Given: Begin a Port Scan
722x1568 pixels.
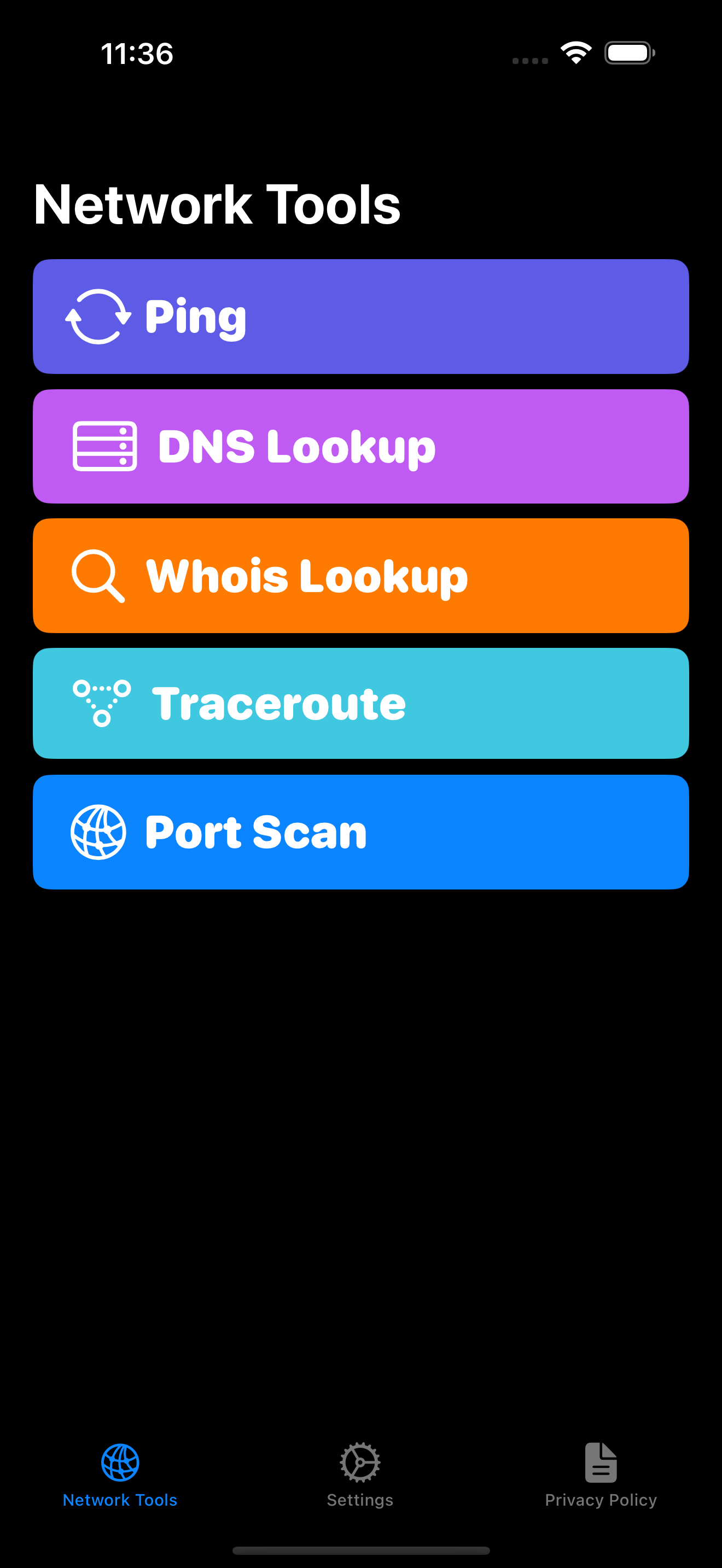Looking at the screenshot, I should click(361, 832).
